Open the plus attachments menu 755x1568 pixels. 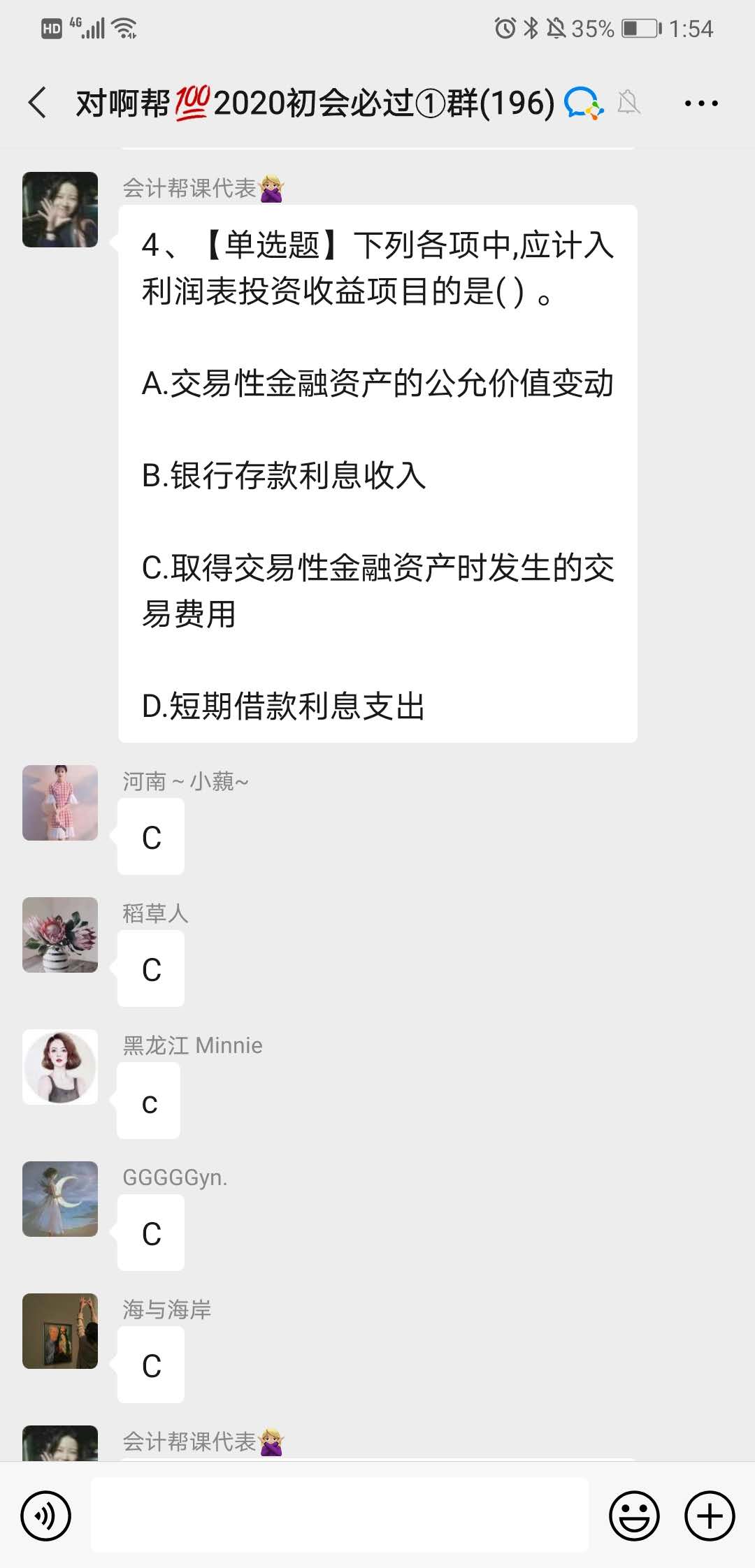[x=710, y=1516]
